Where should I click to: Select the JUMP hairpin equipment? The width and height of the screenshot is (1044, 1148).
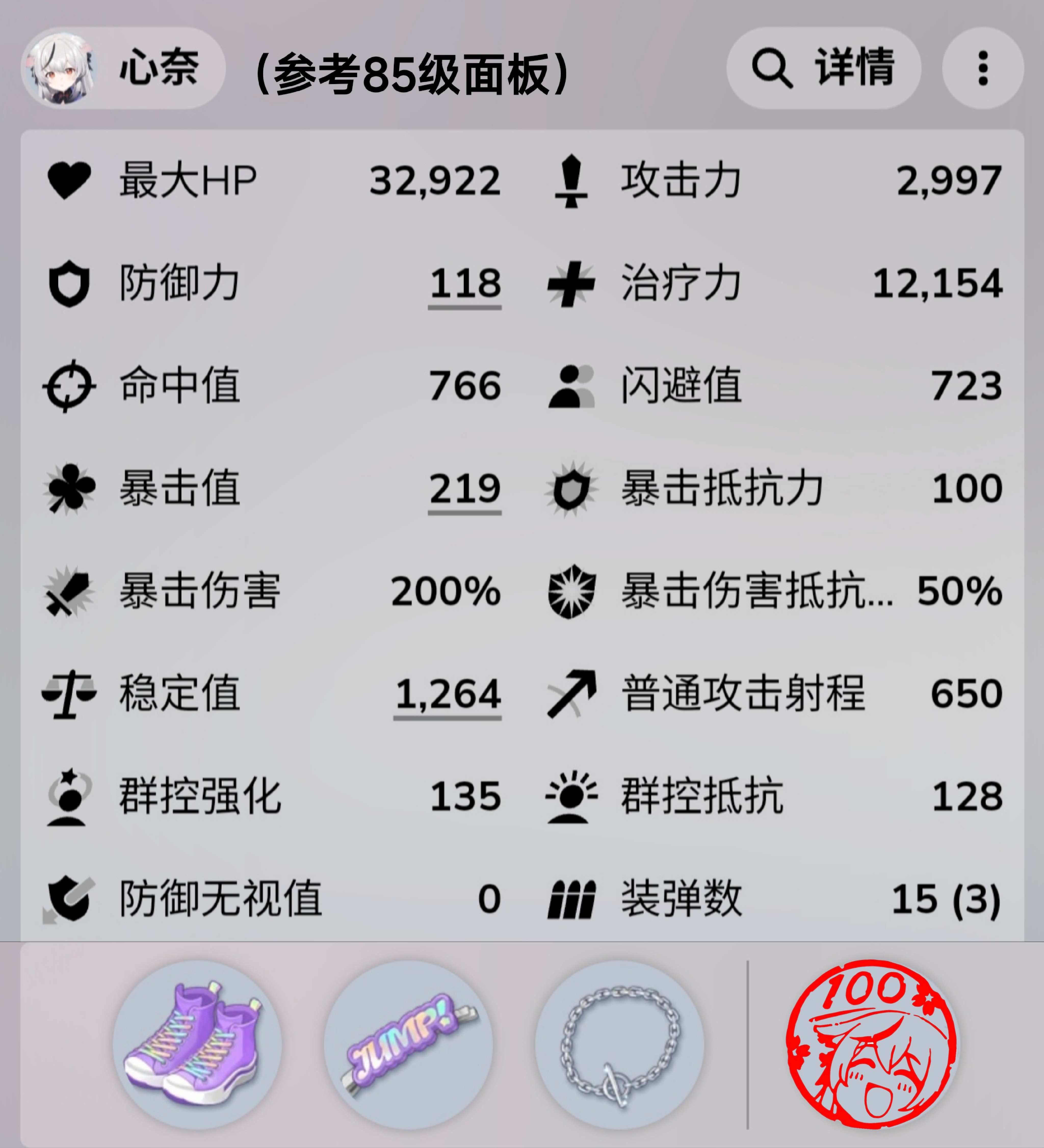(x=408, y=1045)
